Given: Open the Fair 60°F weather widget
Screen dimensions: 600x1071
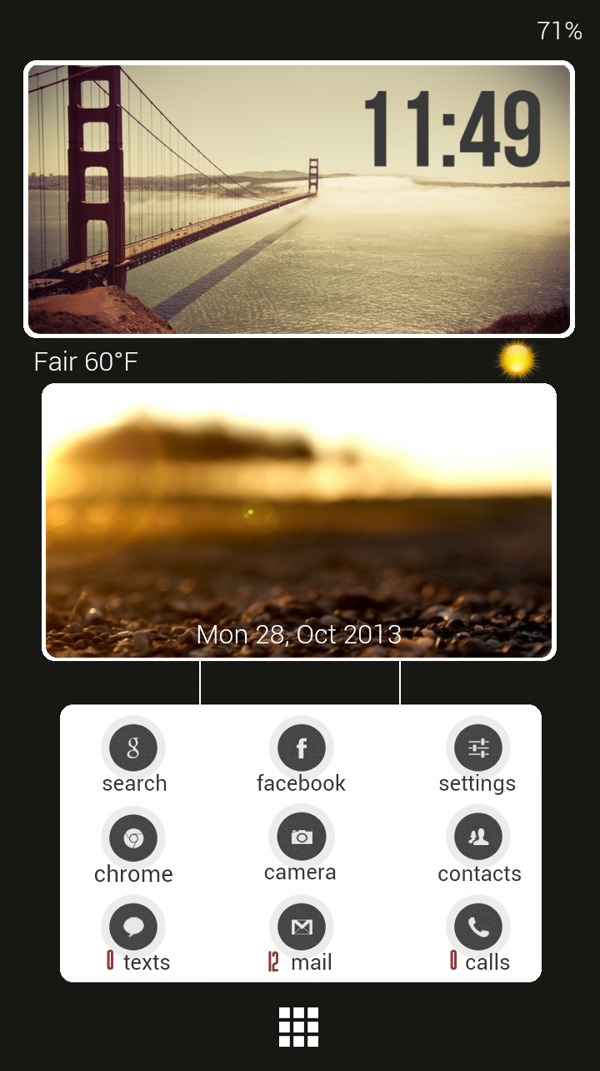Looking at the screenshot, I should (x=86, y=362).
